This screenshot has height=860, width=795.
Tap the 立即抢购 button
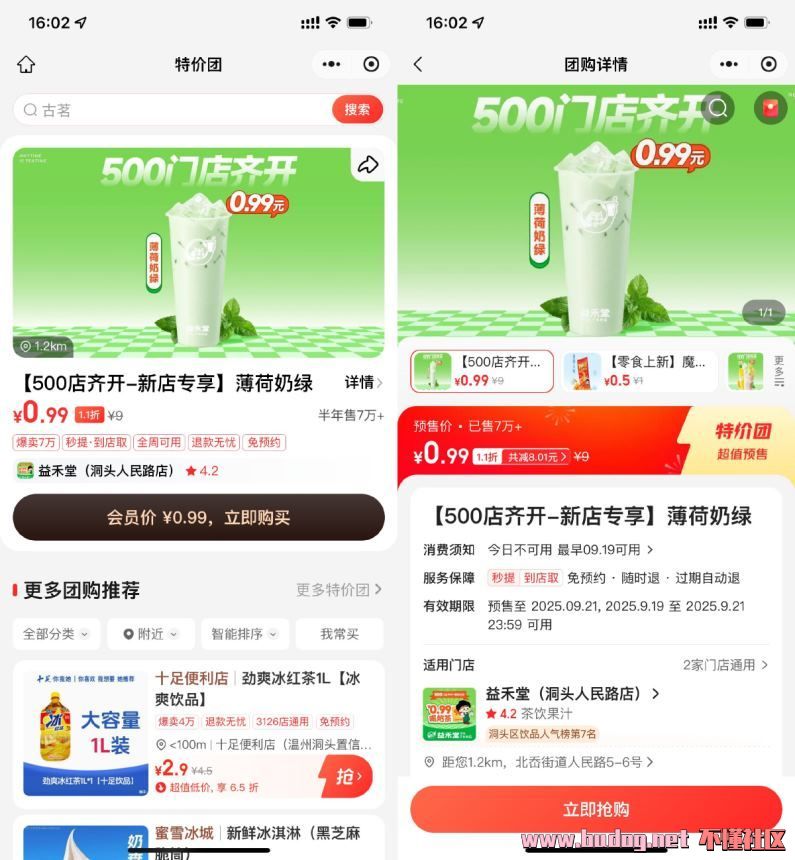596,809
